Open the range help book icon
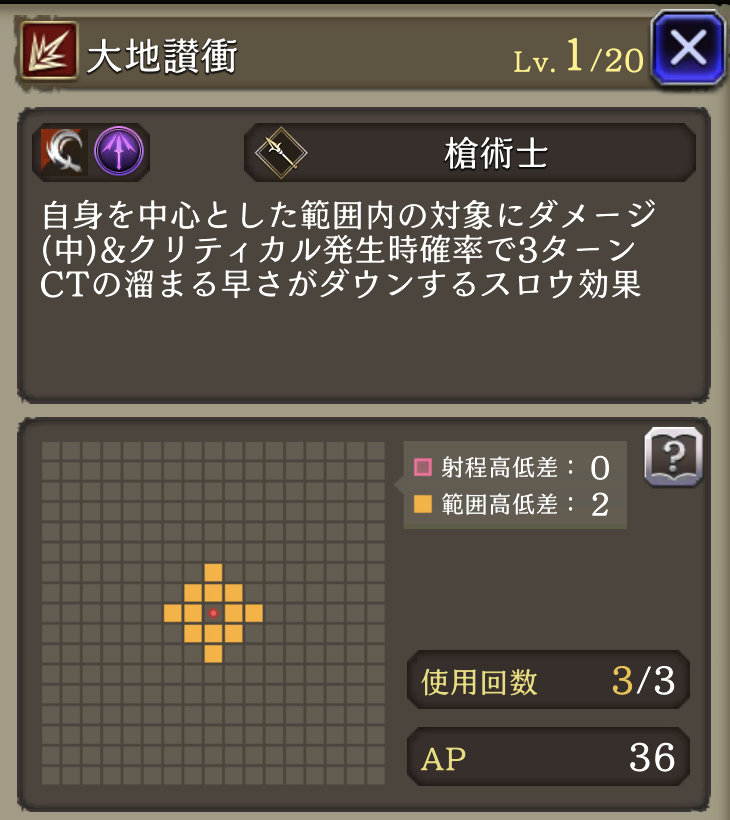 tap(673, 457)
